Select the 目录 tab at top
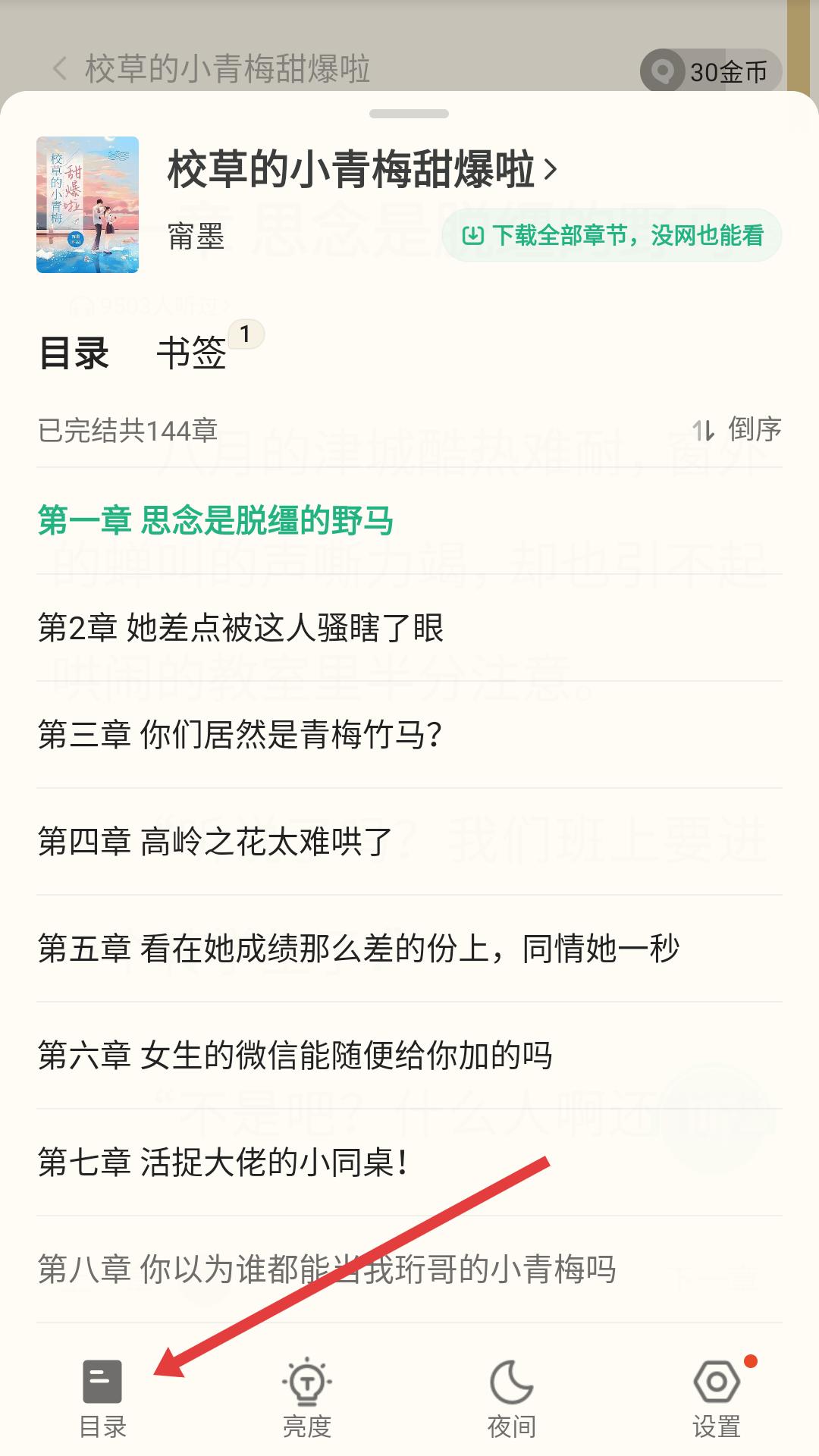 pos(74,353)
